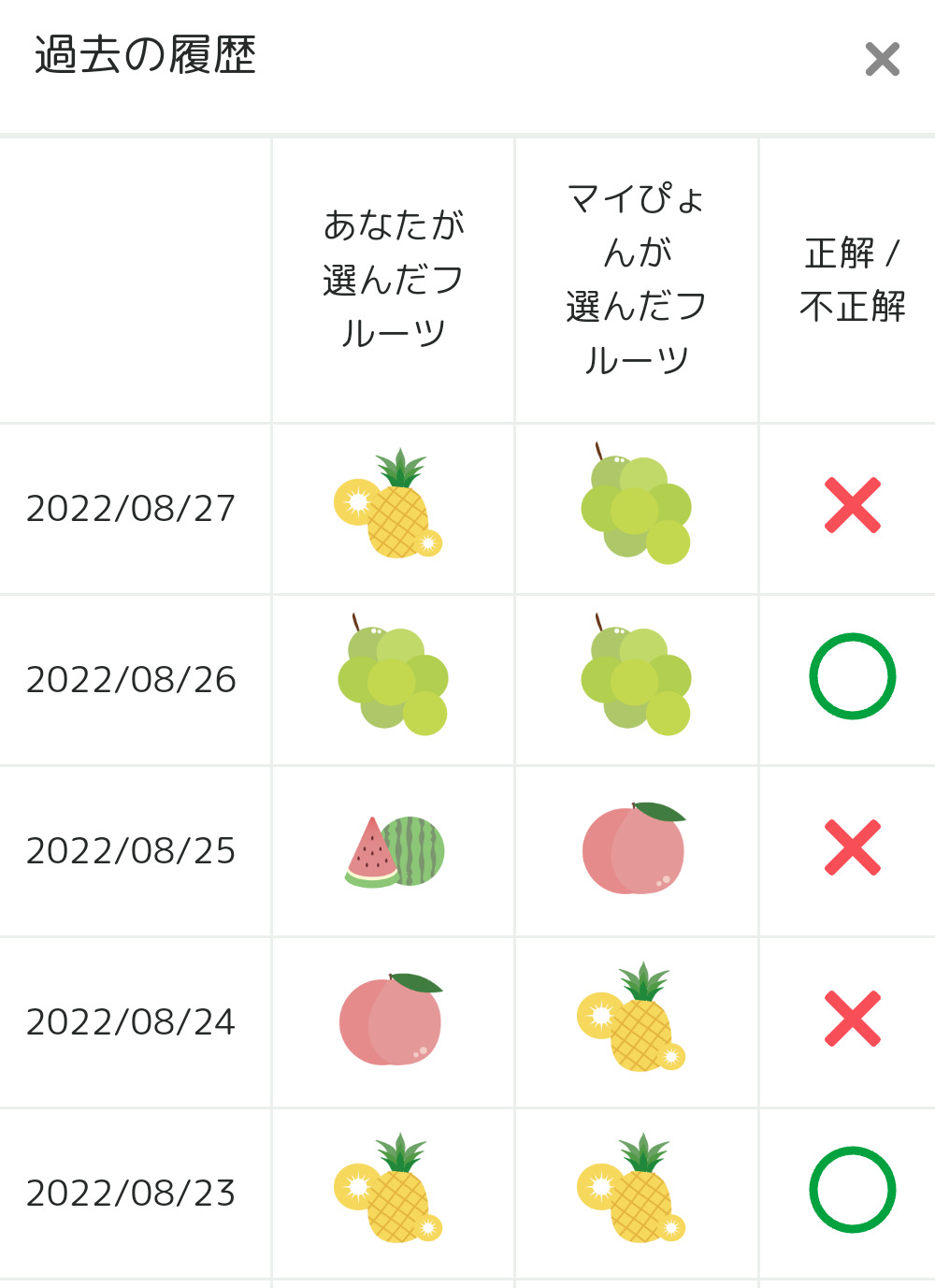Close the 過去の履歴 history dialog
The image size is (935, 1288).
(x=882, y=59)
